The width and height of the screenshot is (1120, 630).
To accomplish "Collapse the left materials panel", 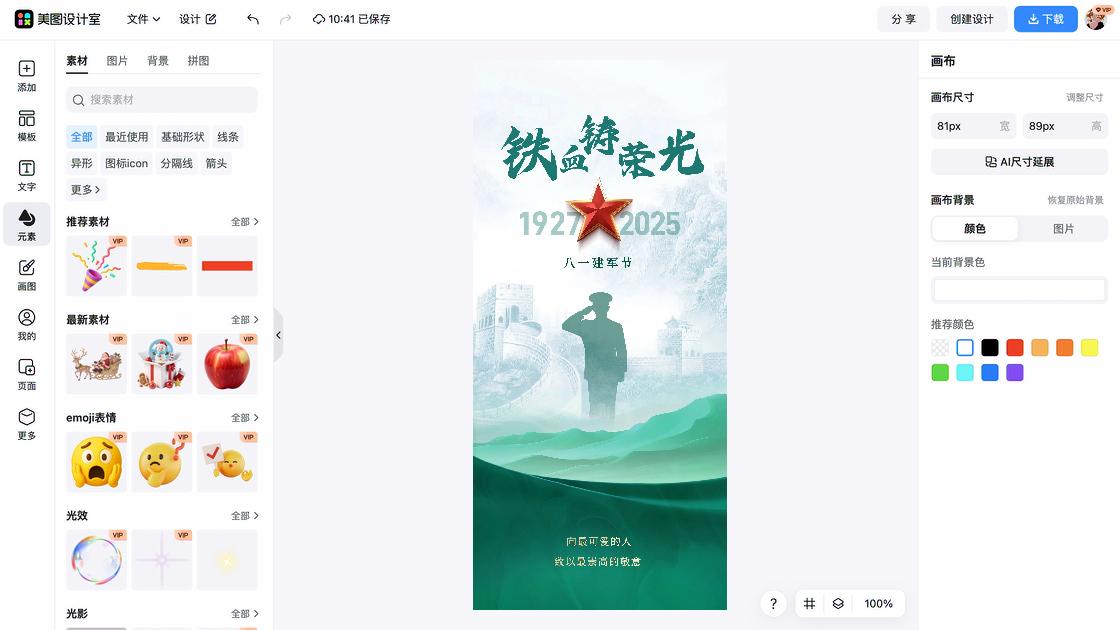I will pyautogui.click(x=278, y=336).
